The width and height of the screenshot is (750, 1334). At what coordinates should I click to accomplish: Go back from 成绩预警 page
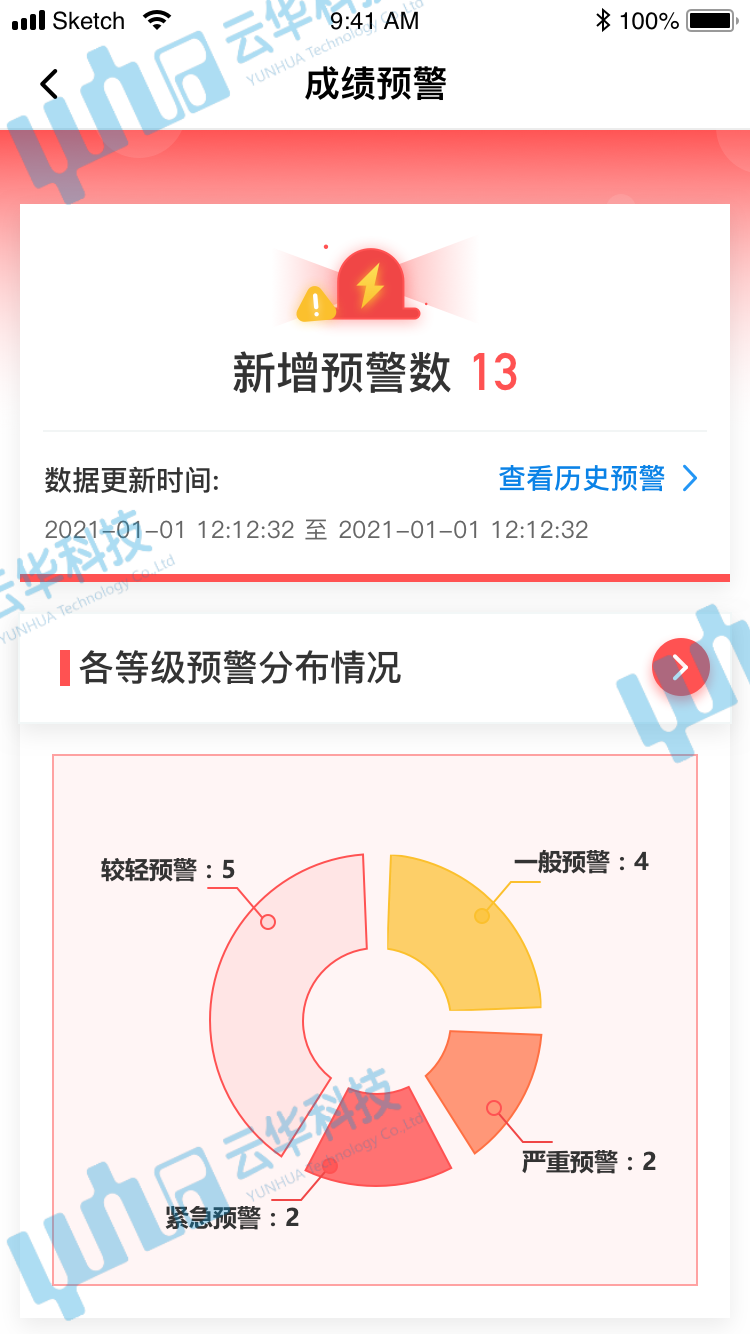49,84
